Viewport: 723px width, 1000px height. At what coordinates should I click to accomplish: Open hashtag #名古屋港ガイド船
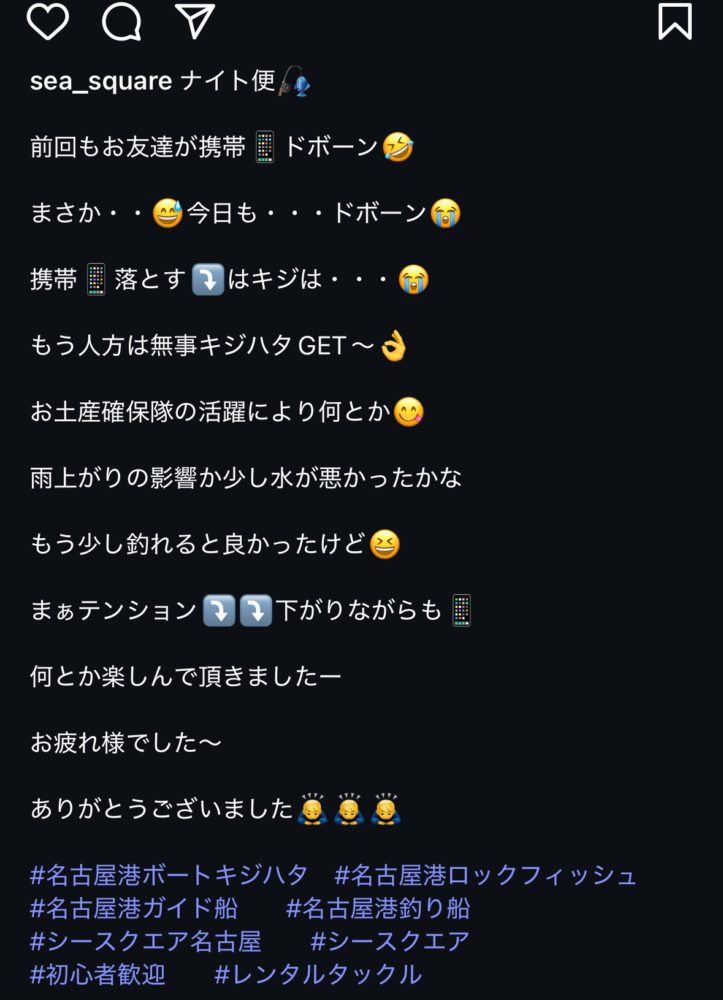(134, 909)
